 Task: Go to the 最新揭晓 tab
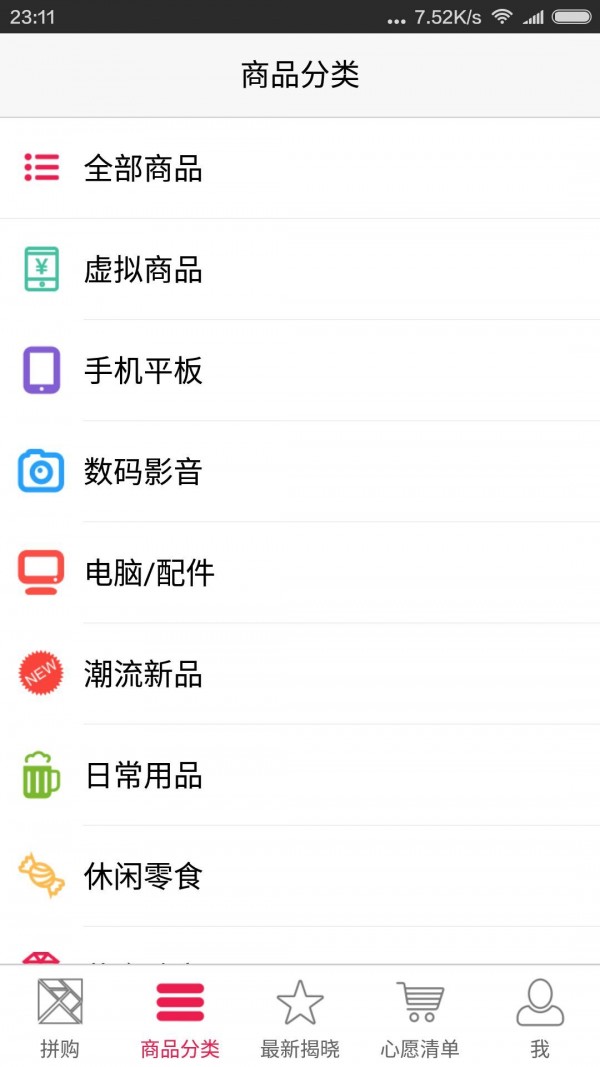[x=300, y=1018]
